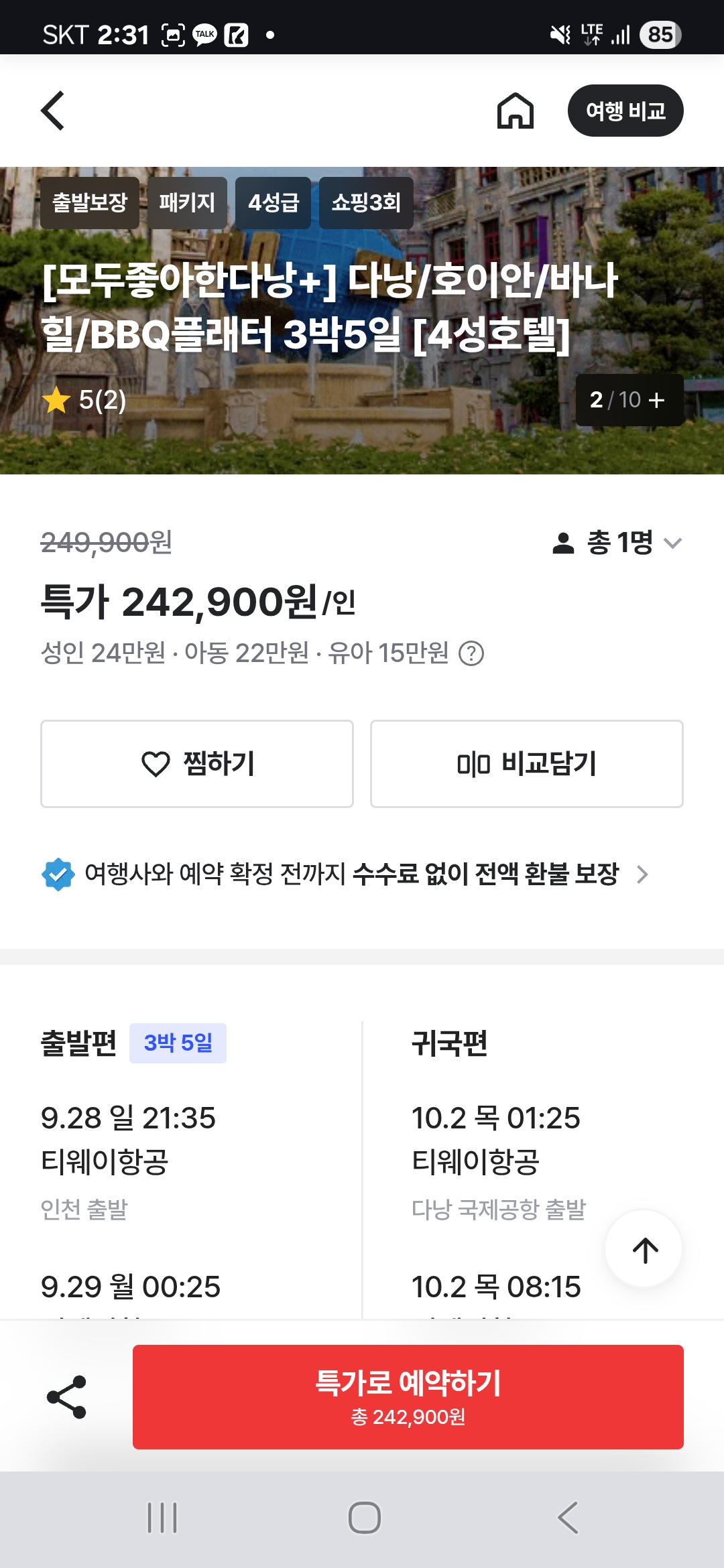Open recent apps in navigation bar
Image resolution: width=724 pixels, height=1568 pixels.
(162, 1518)
